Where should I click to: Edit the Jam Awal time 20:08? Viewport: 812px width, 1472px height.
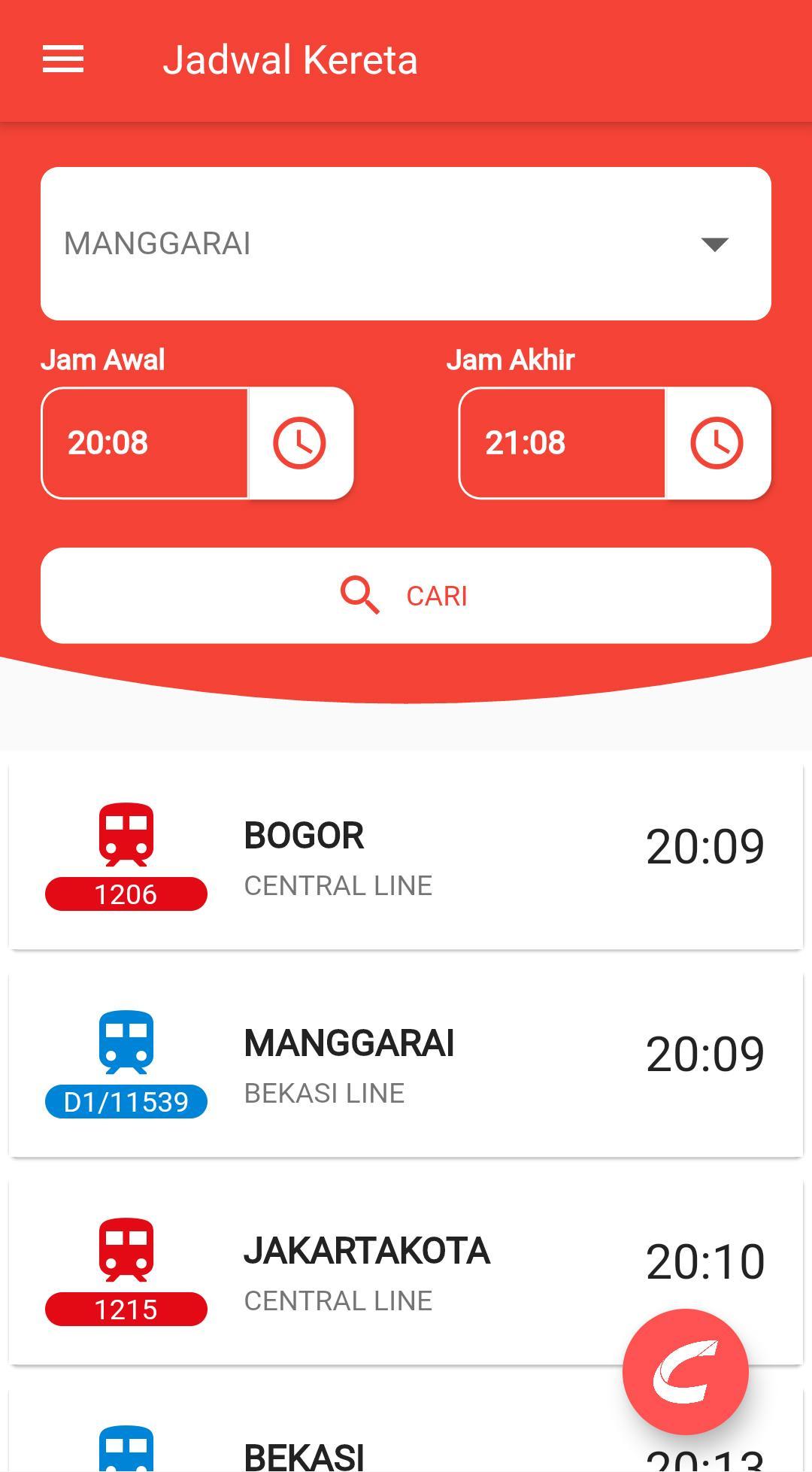point(145,443)
